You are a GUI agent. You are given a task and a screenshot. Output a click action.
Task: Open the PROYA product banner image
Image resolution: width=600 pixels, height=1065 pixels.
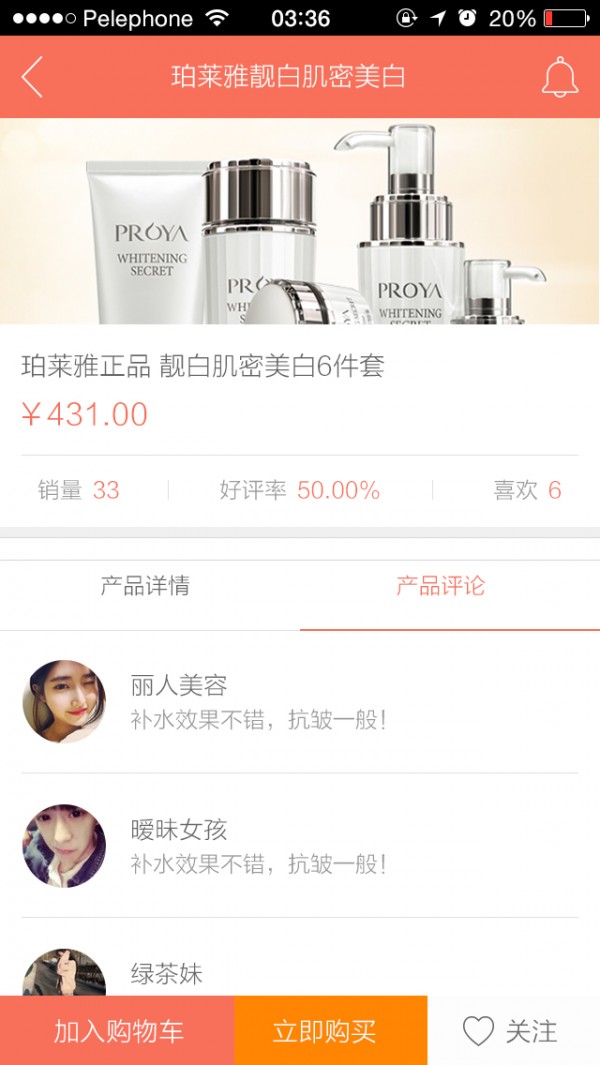[x=300, y=222]
